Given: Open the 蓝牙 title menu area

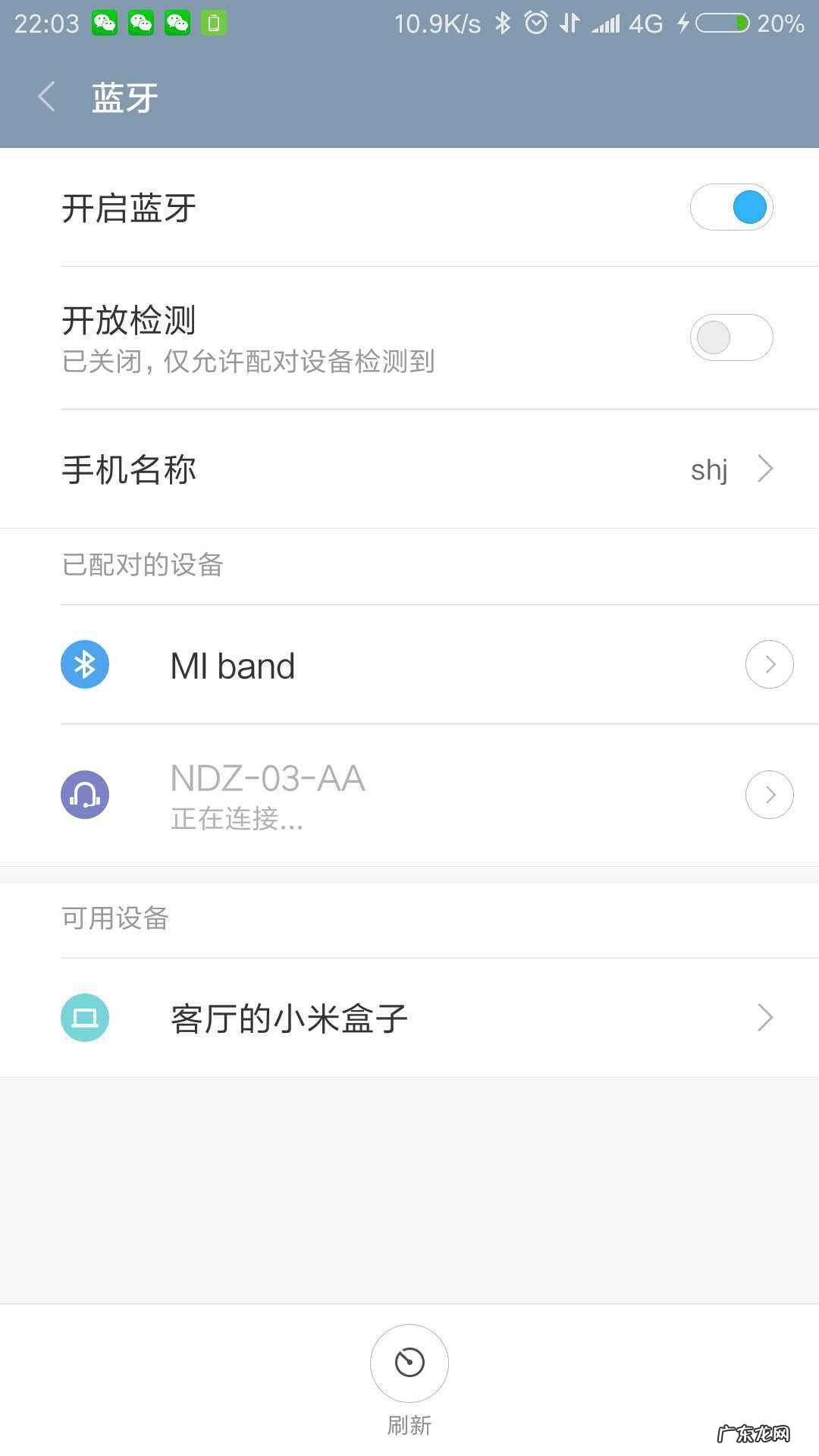Looking at the screenshot, I should (x=124, y=97).
